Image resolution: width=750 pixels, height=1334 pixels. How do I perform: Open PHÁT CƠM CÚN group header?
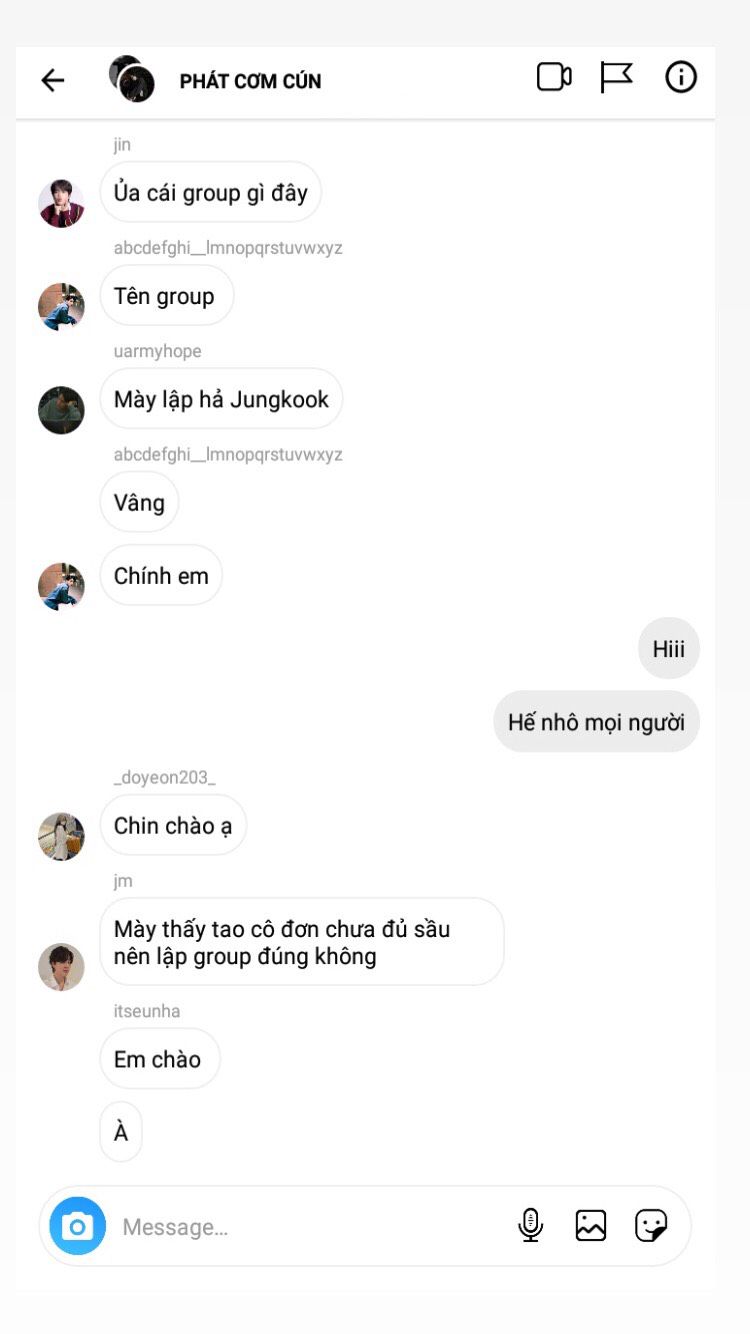tap(250, 81)
